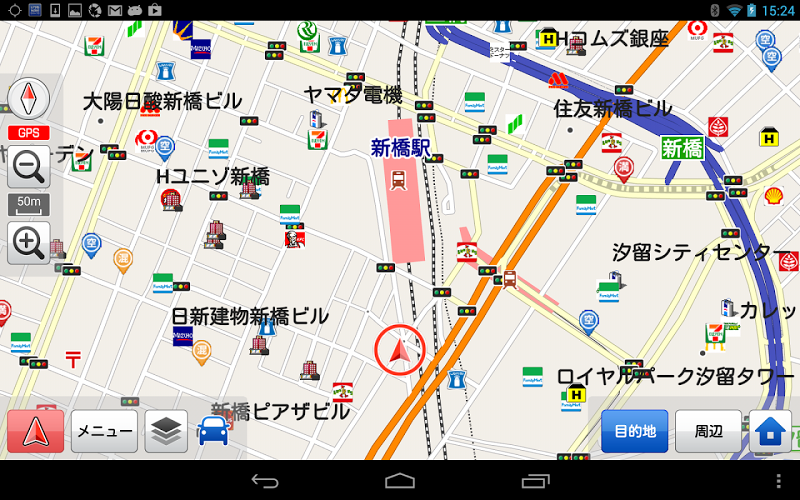Tap the blue car mode icon
Viewport: 800px width, 500px height.
click(x=213, y=431)
